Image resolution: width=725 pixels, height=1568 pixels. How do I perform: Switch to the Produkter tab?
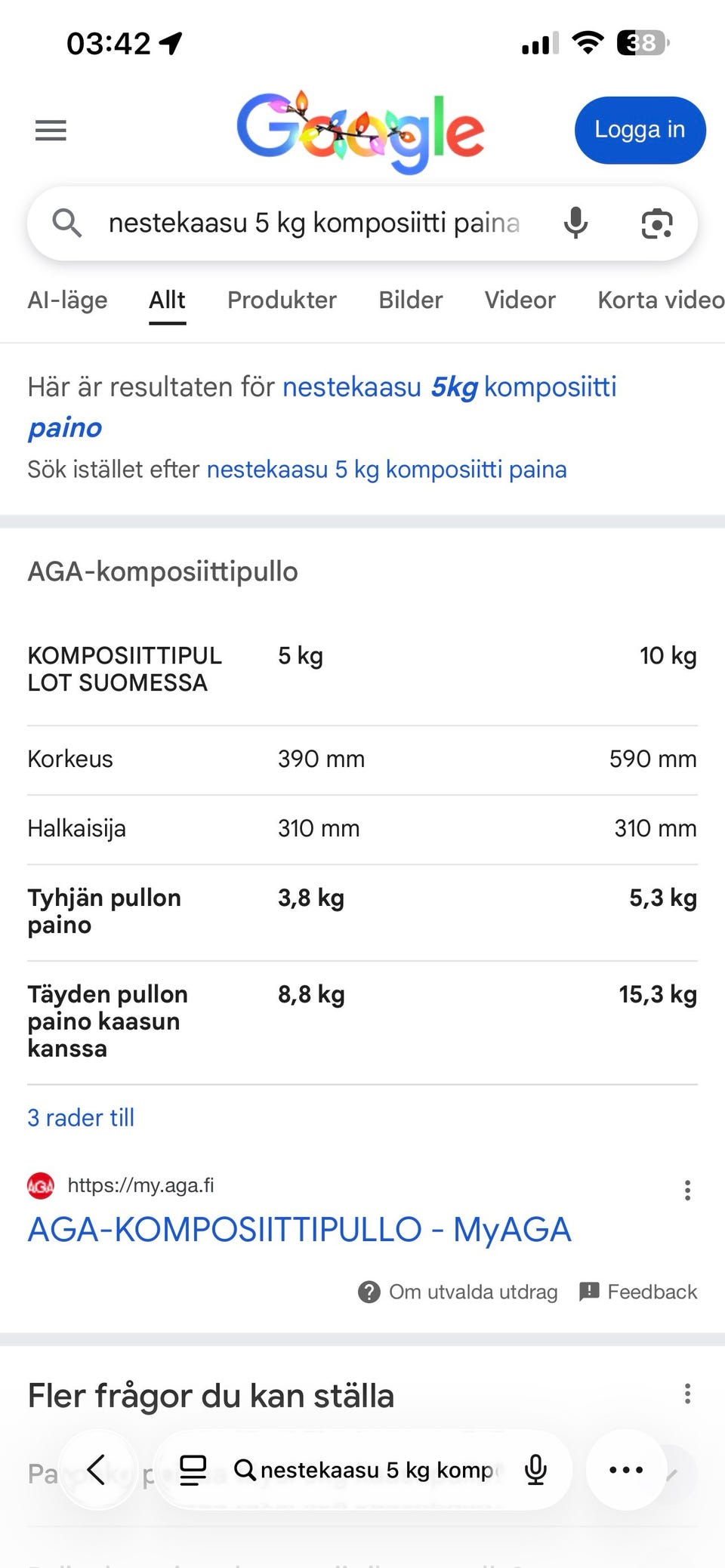tap(281, 300)
